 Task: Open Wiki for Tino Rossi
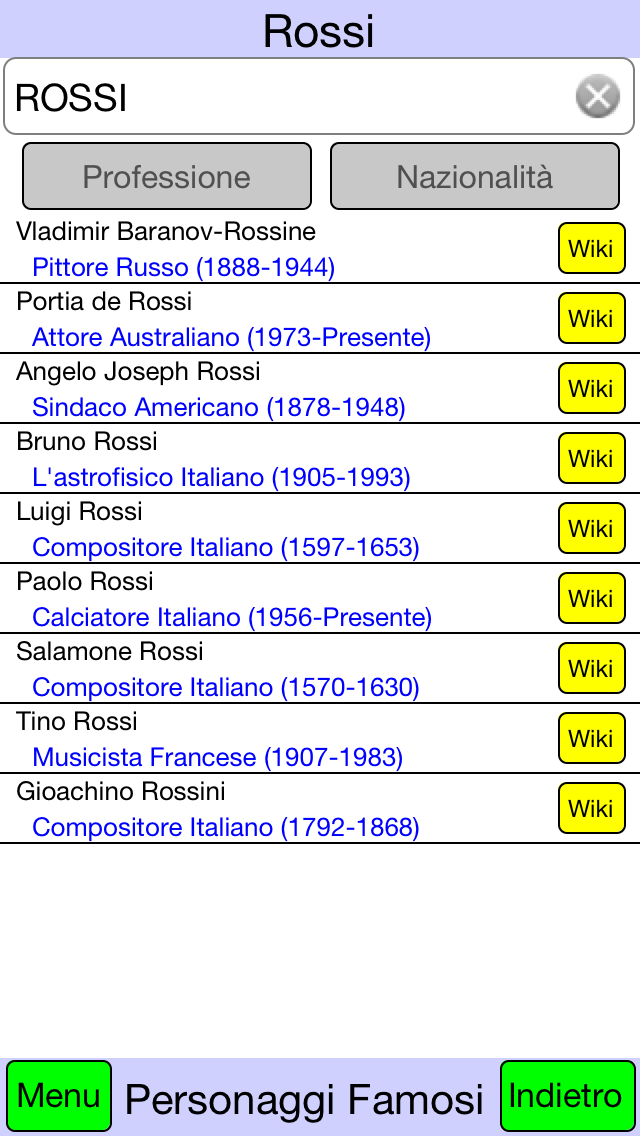pyautogui.click(x=591, y=738)
